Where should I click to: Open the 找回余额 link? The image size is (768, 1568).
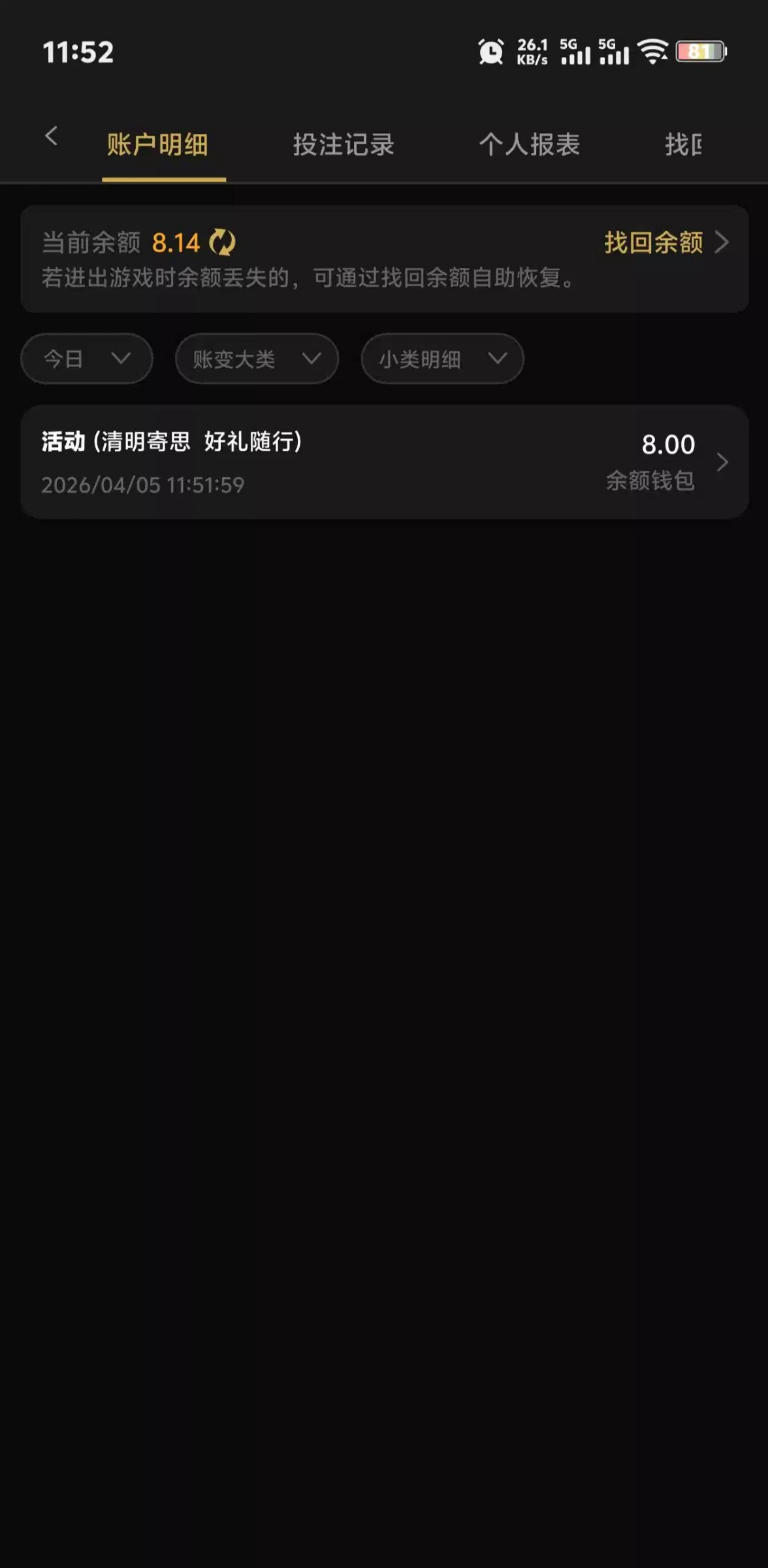pos(665,242)
